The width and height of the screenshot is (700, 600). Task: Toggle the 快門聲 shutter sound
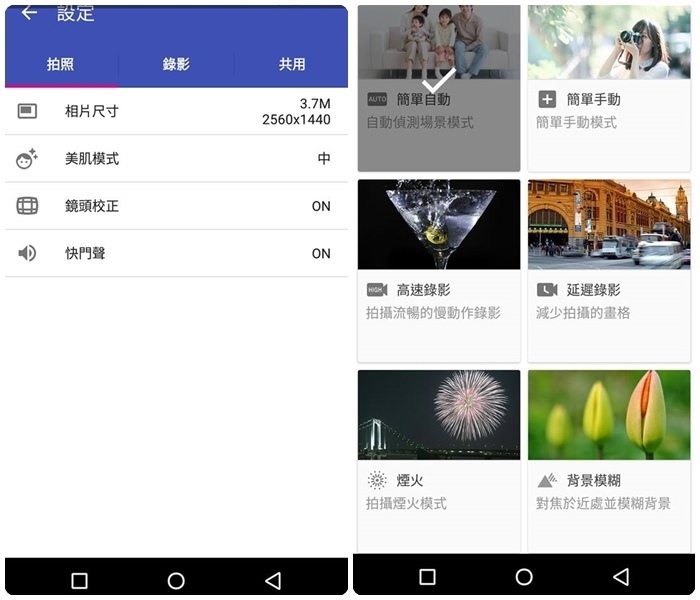(x=176, y=253)
